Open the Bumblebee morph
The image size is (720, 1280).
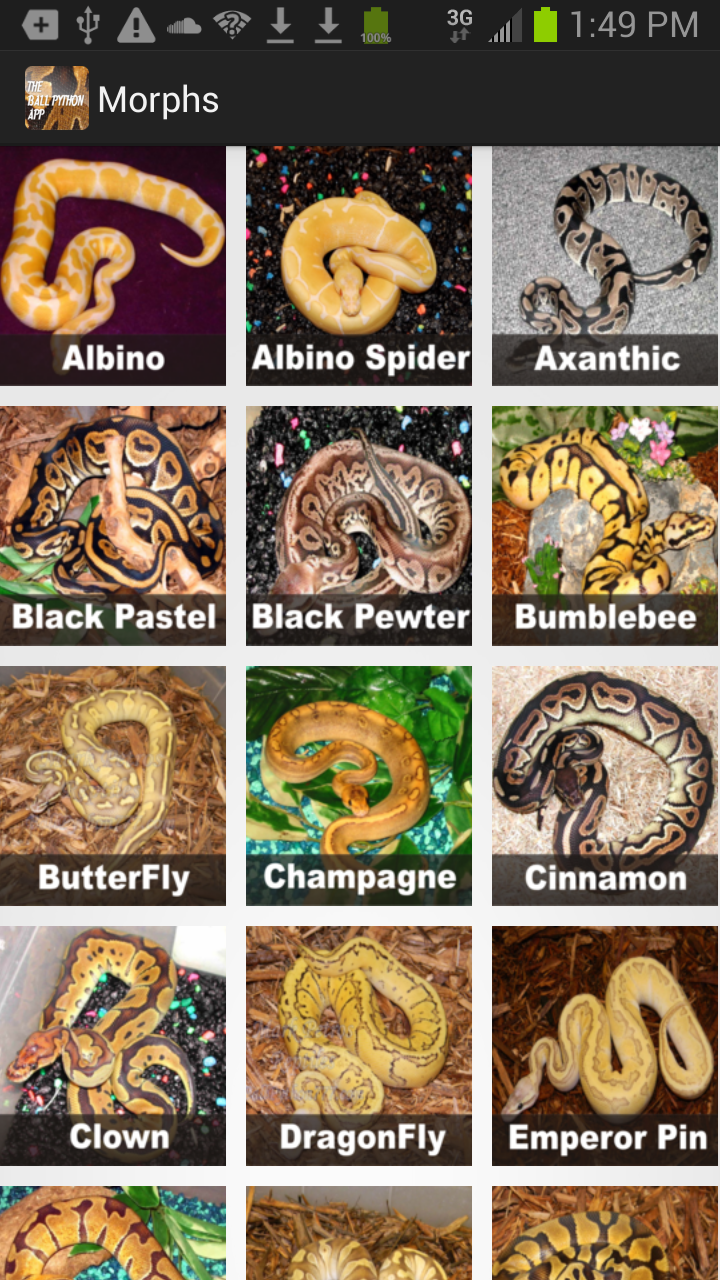[x=605, y=526]
